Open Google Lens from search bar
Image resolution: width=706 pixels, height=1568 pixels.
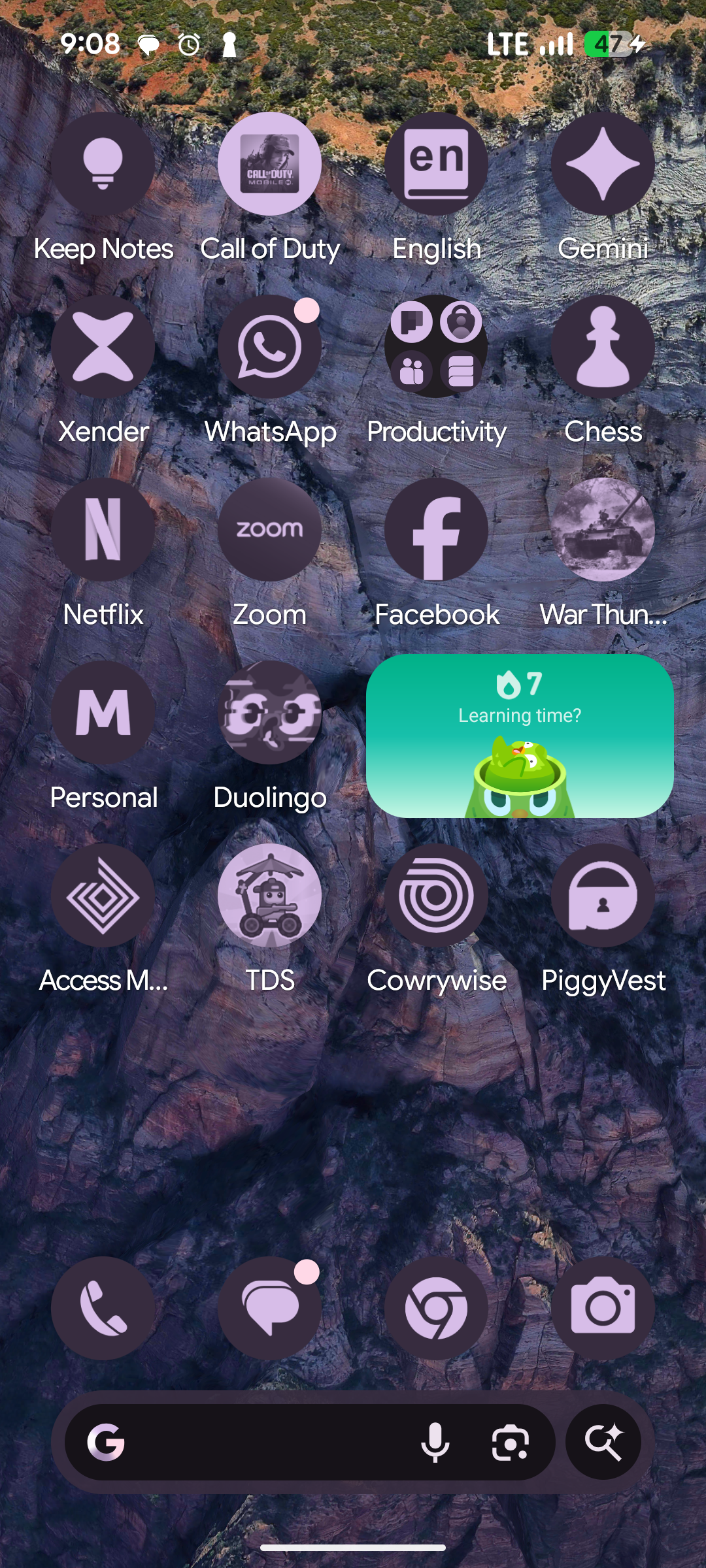pyautogui.click(x=510, y=1443)
